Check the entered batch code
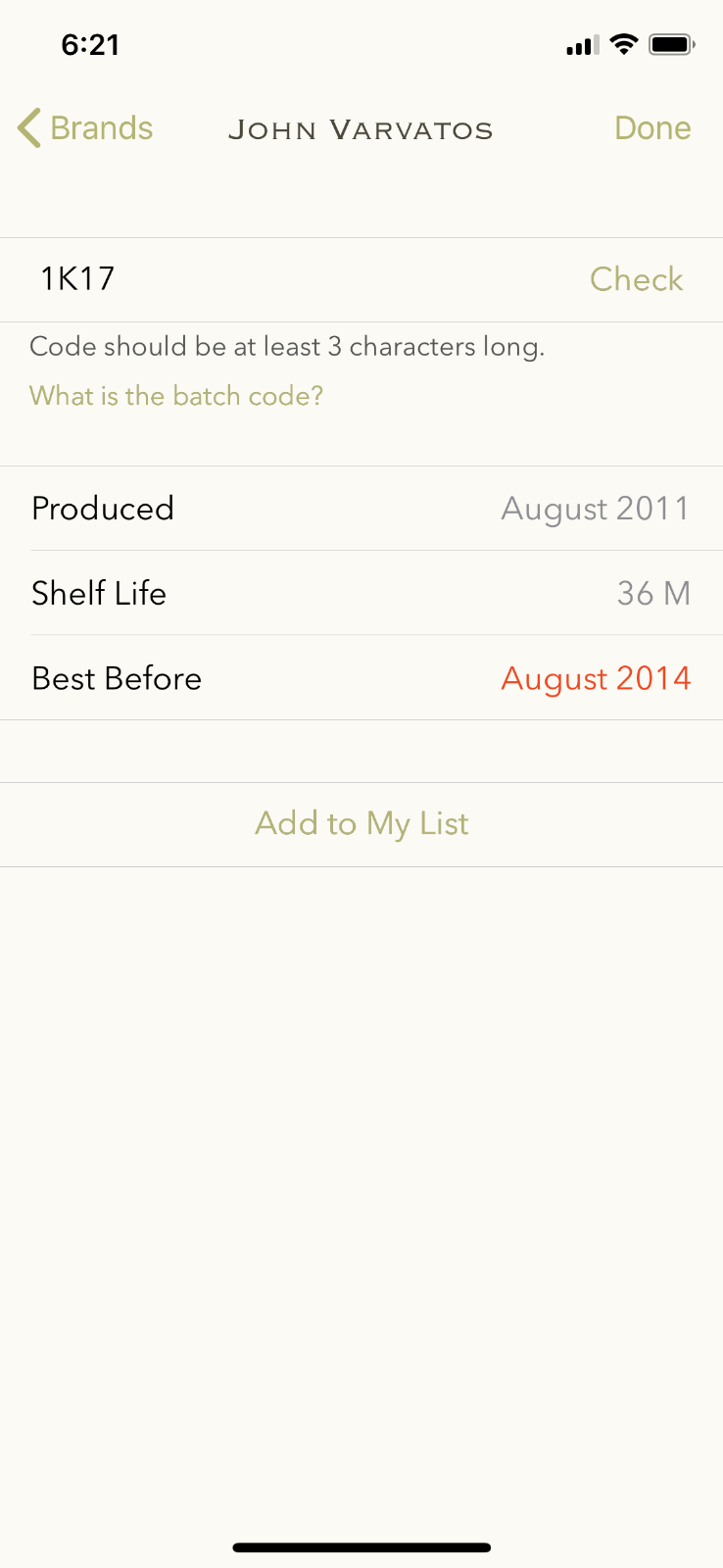Image resolution: width=723 pixels, height=1568 pixels. tap(636, 279)
